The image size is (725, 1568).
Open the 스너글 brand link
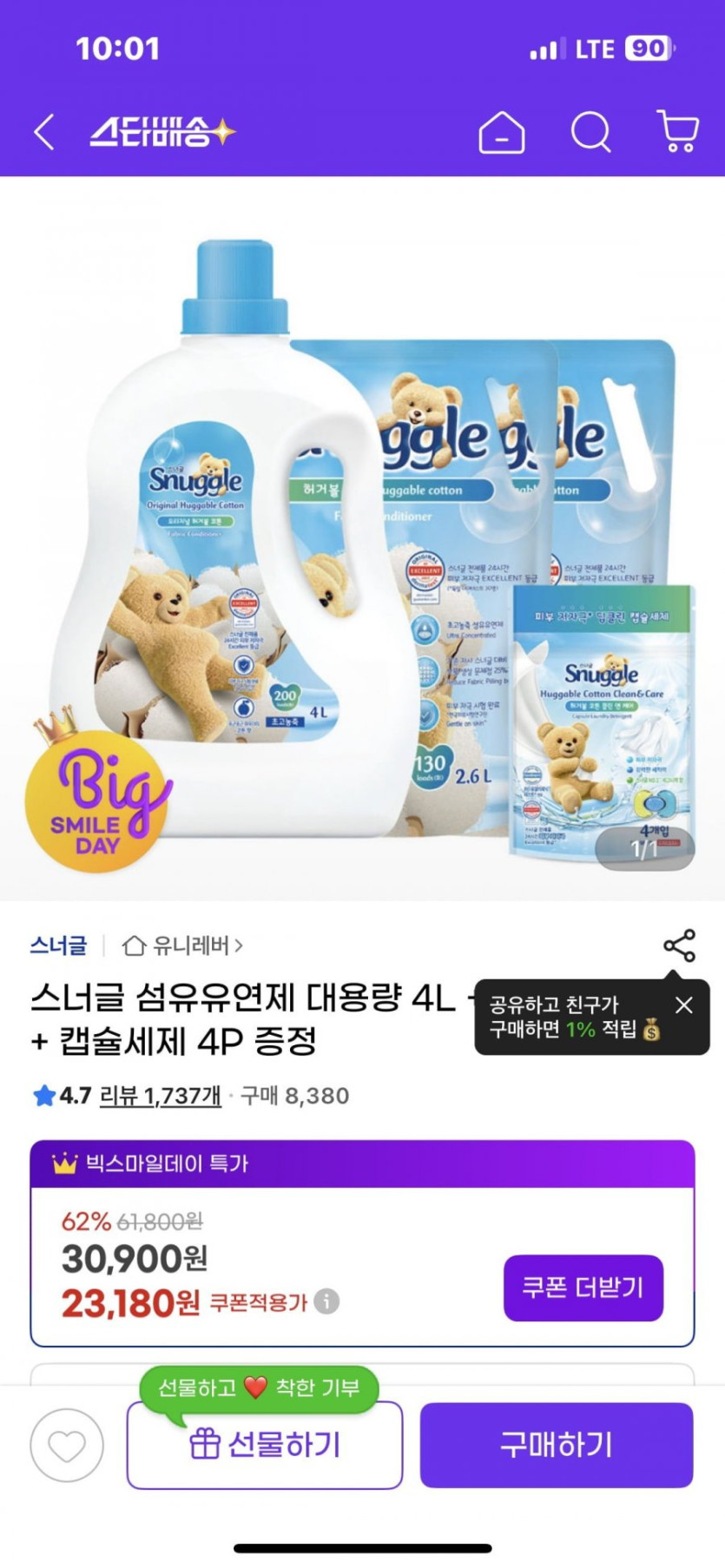(58, 945)
